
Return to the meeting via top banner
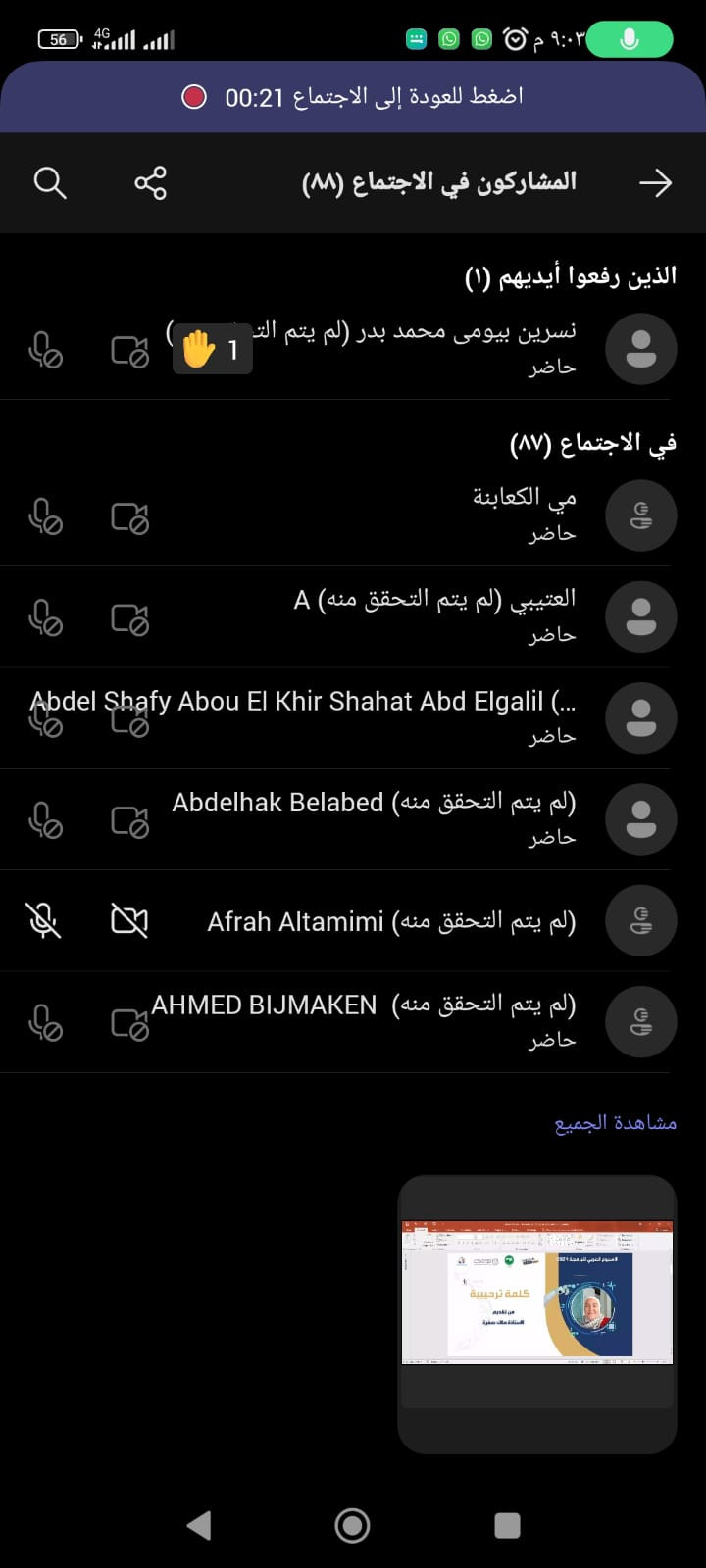(353, 96)
